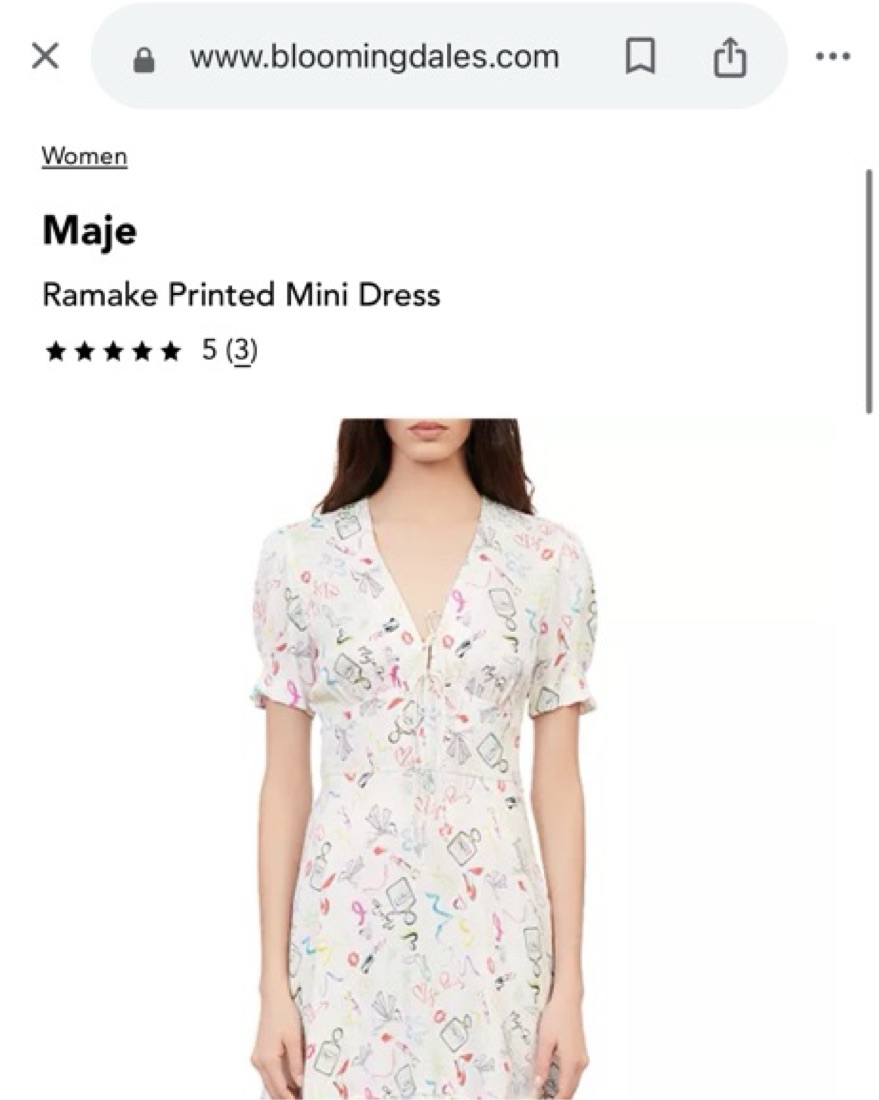Close the in-app browser page

45,57
